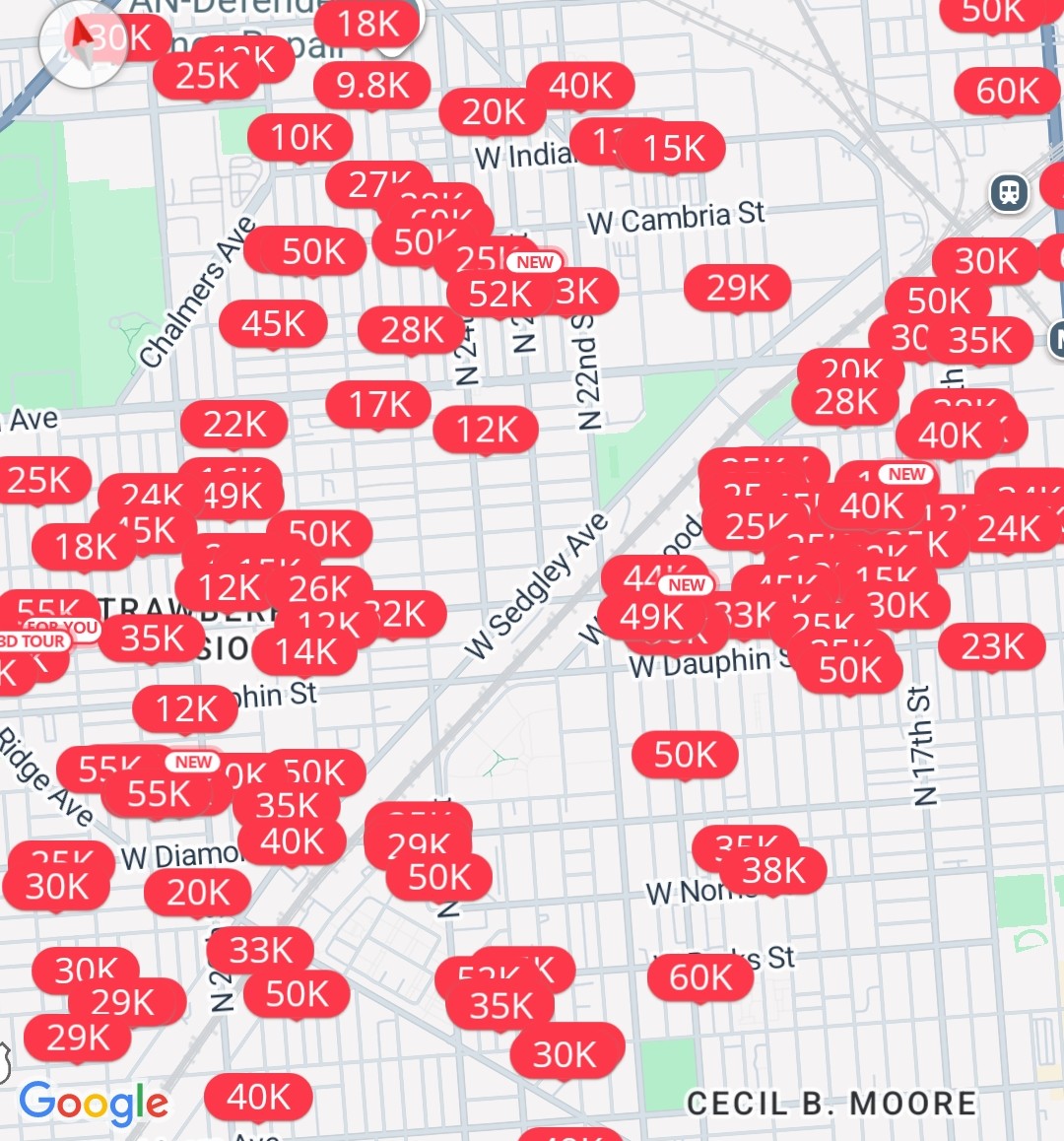This screenshot has width=1064, height=1141.
Task: Select the 38K listing pin
Action: pyautogui.click(x=773, y=870)
